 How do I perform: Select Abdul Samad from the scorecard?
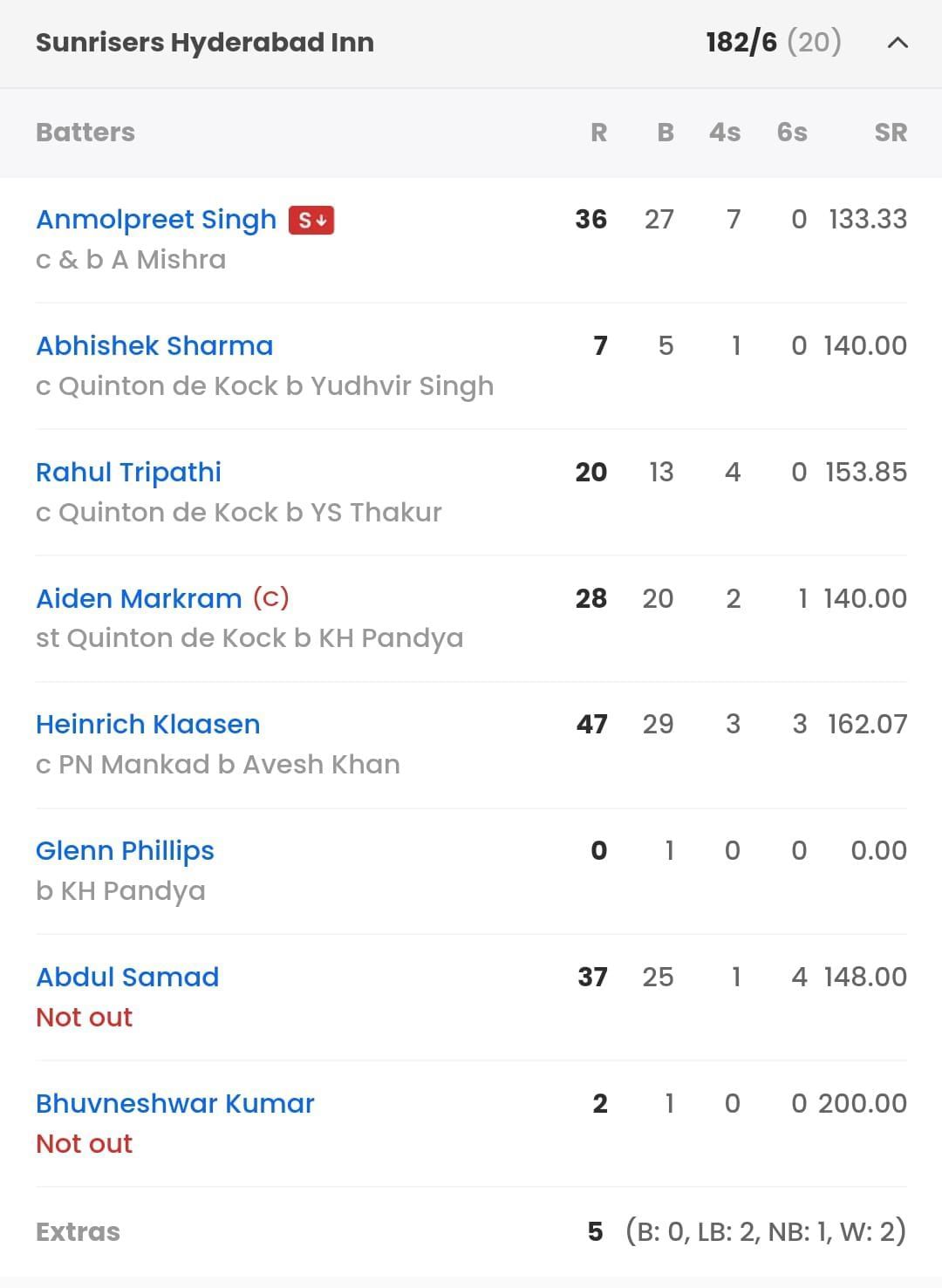[x=127, y=977]
